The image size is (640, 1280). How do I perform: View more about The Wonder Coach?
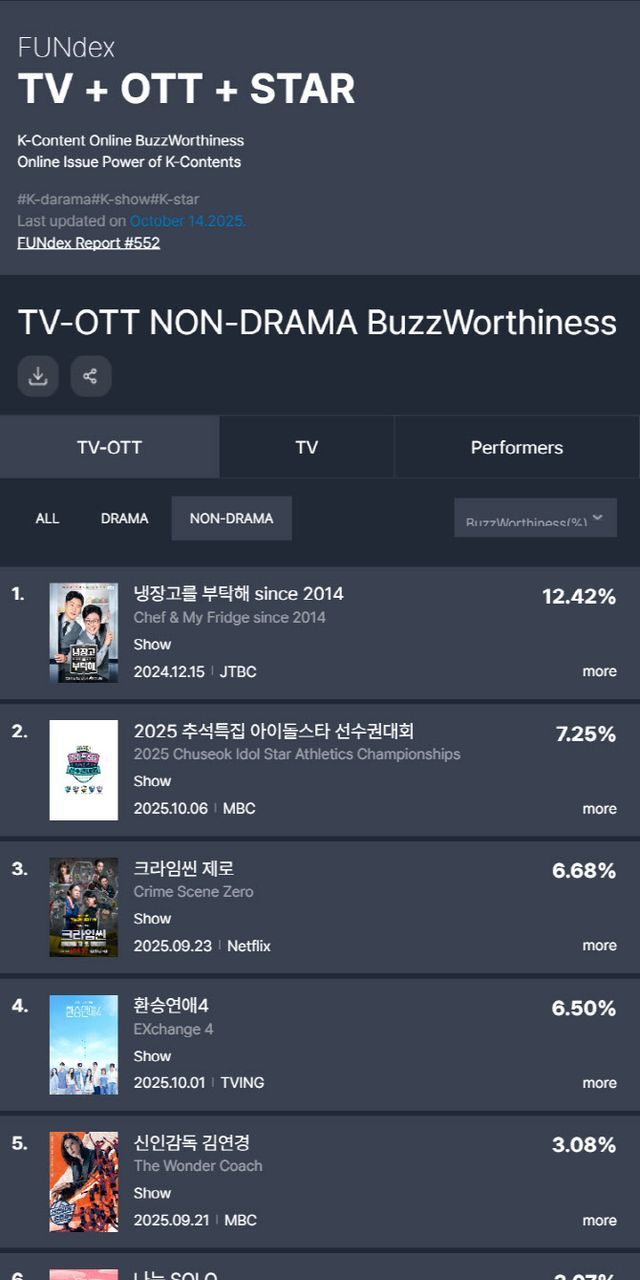click(x=599, y=1220)
